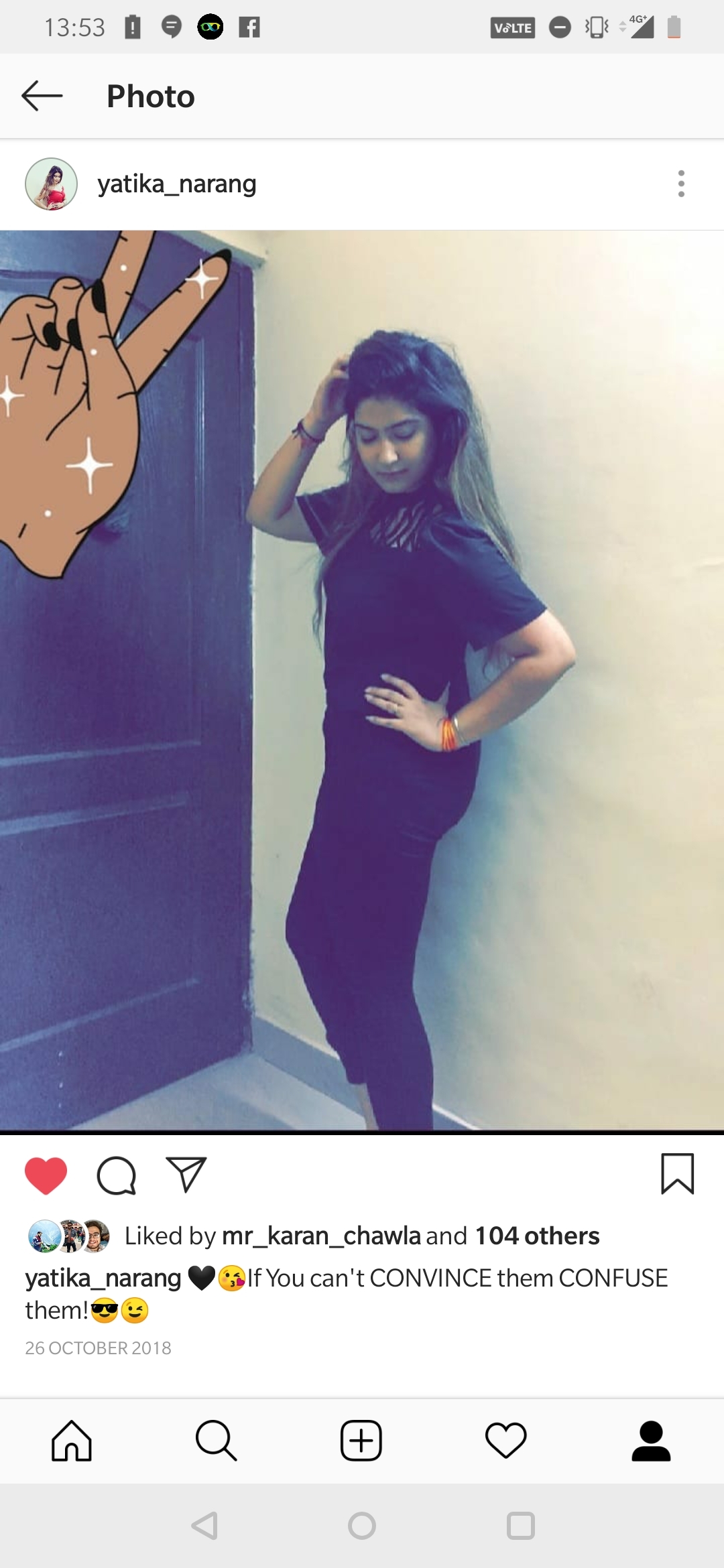This screenshot has width=724, height=1568.
Task: Tap the system back button
Action: pyautogui.click(x=204, y=1526)
